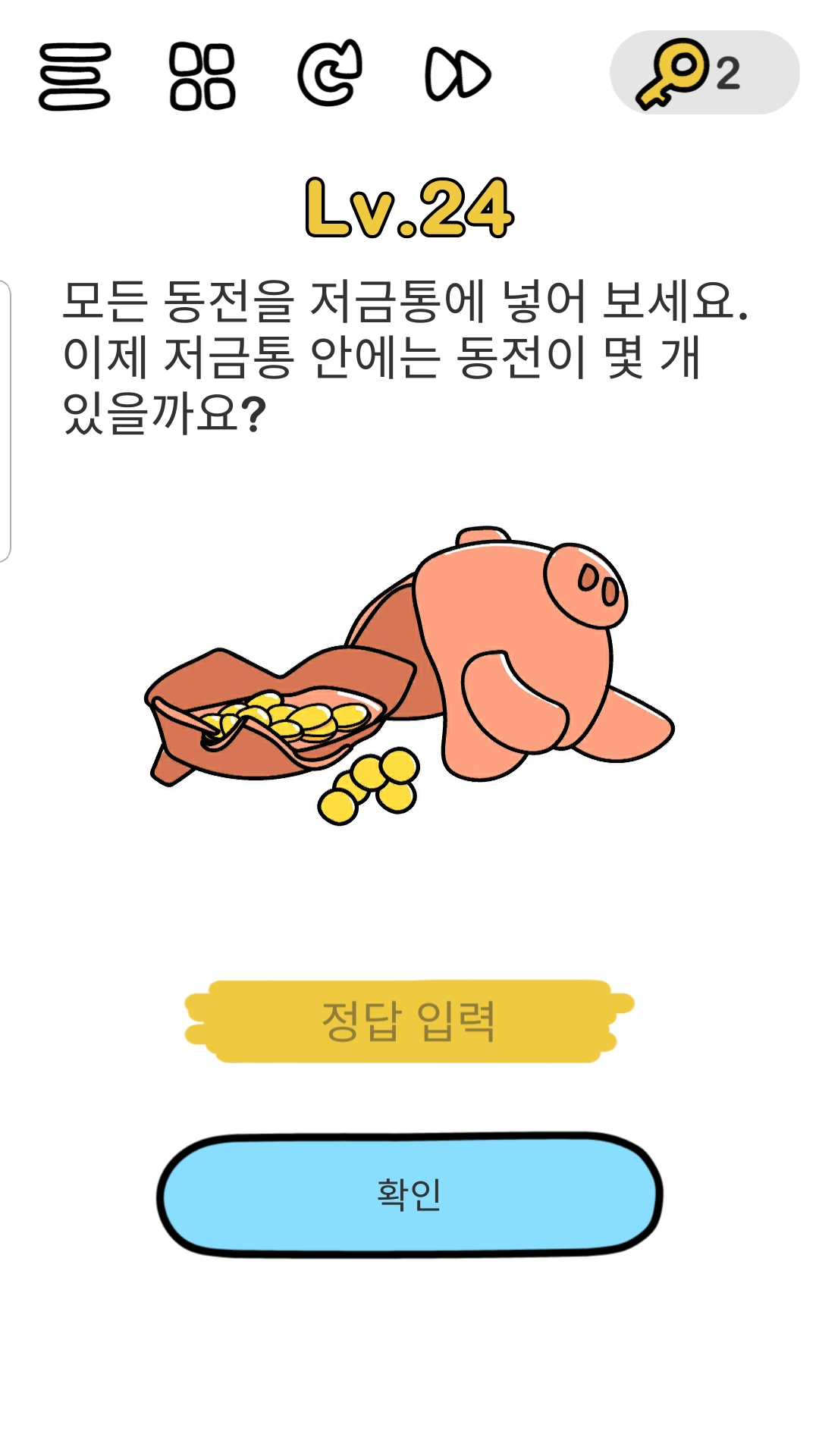Select the key counter showing 2
Image resolution: width=819 pixels, height=1456 pixels.
(x=728, y=72)
